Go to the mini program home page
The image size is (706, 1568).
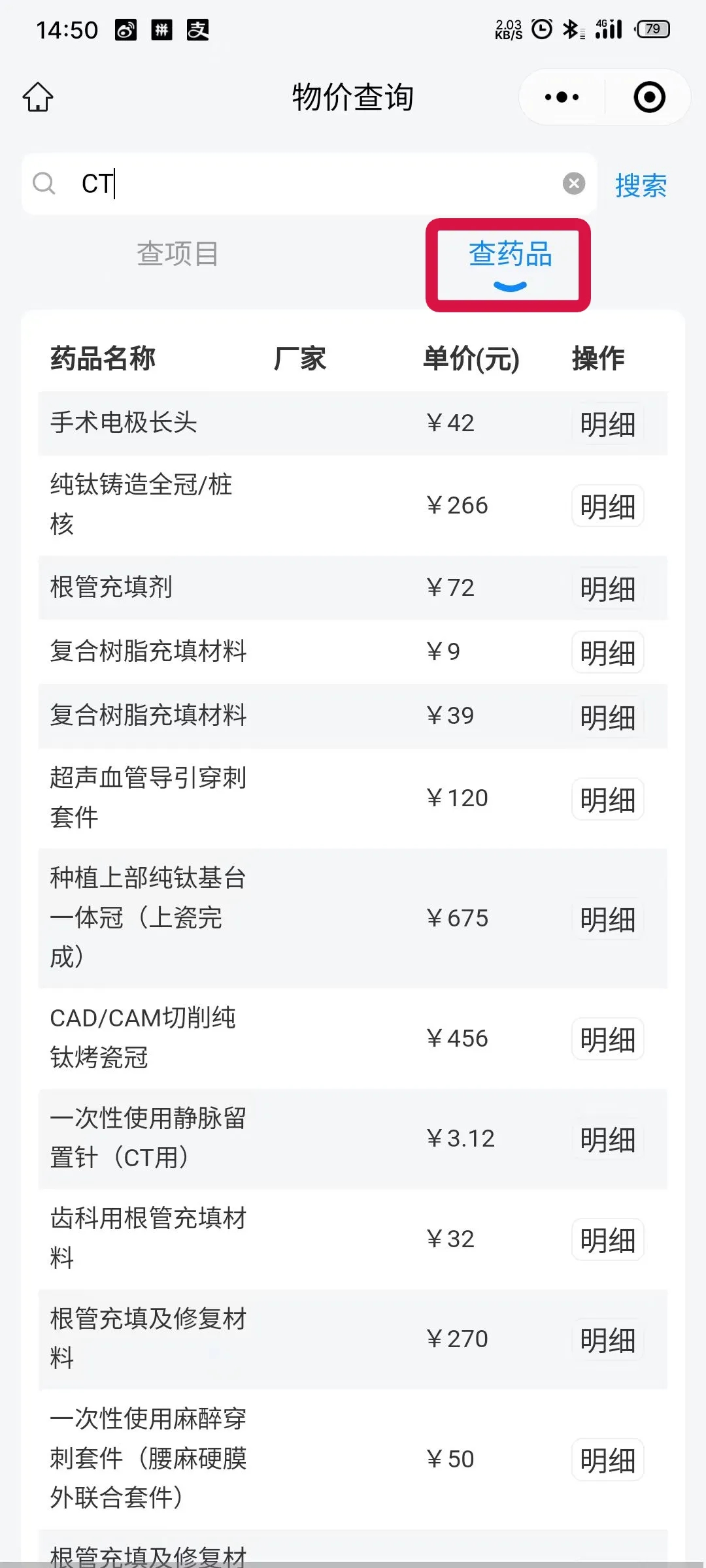point(38,97)
